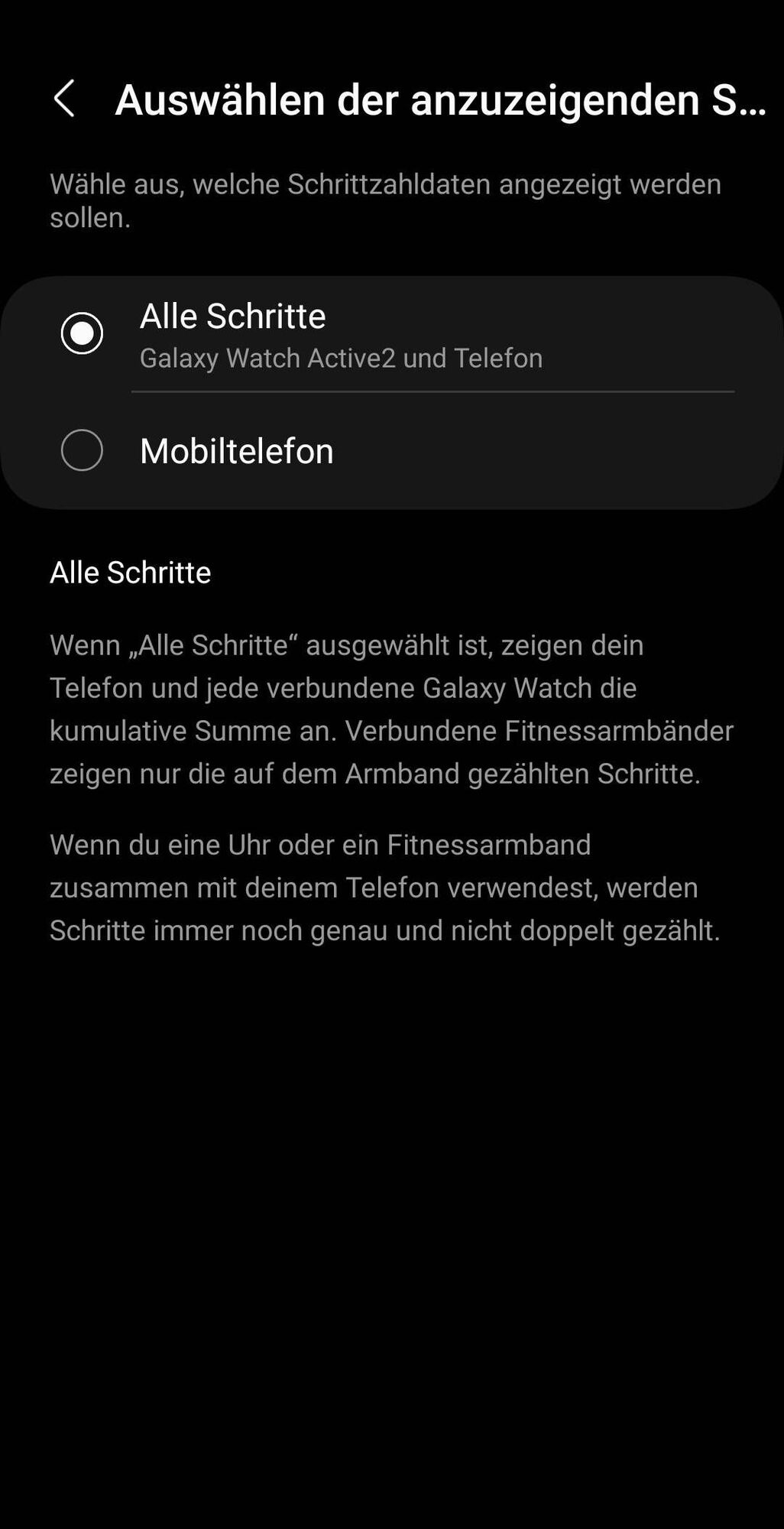The width and height of the screenshot is (784, 1529).
Task: Tap the Mobiltelefon option label
Action: [x=237, y=452]
